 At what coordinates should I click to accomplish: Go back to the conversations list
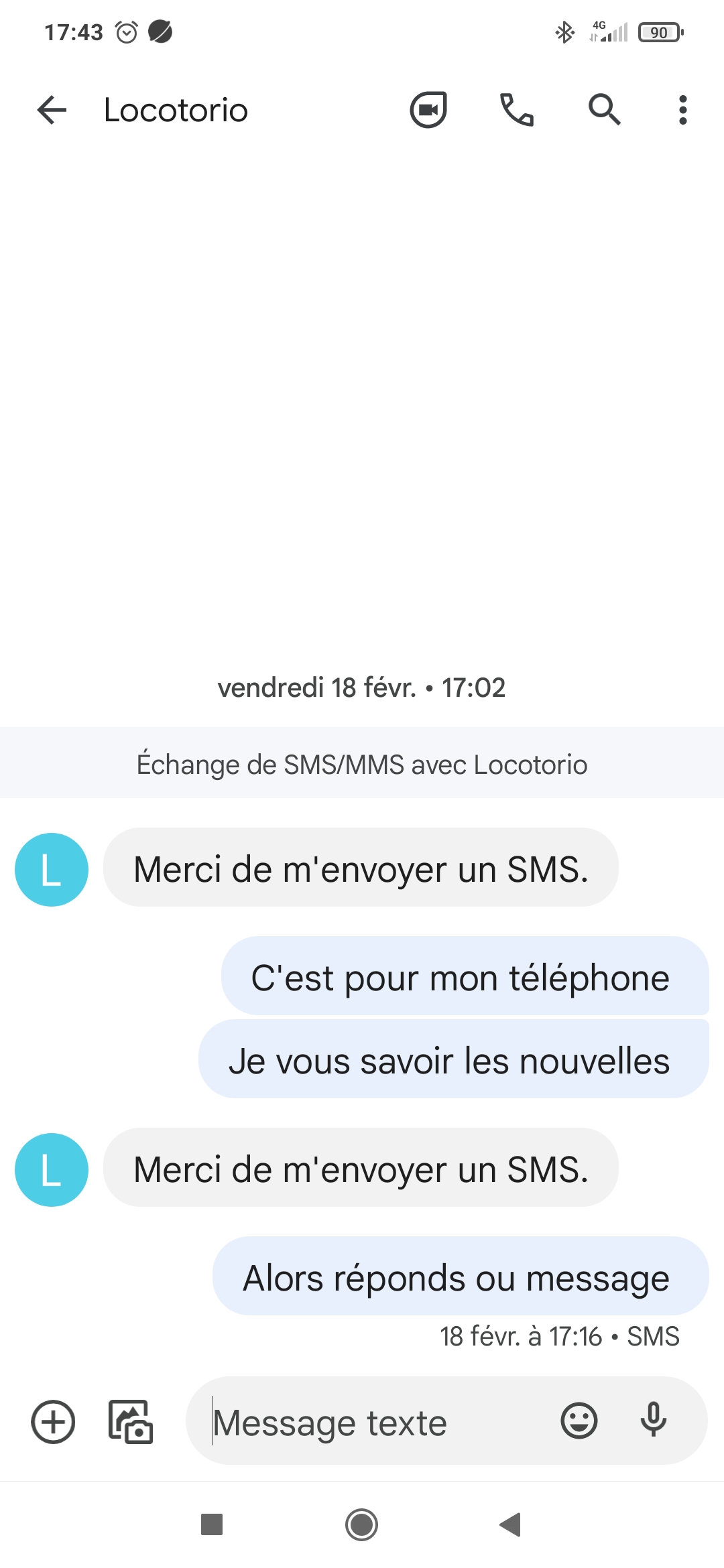tap(52, 110)
